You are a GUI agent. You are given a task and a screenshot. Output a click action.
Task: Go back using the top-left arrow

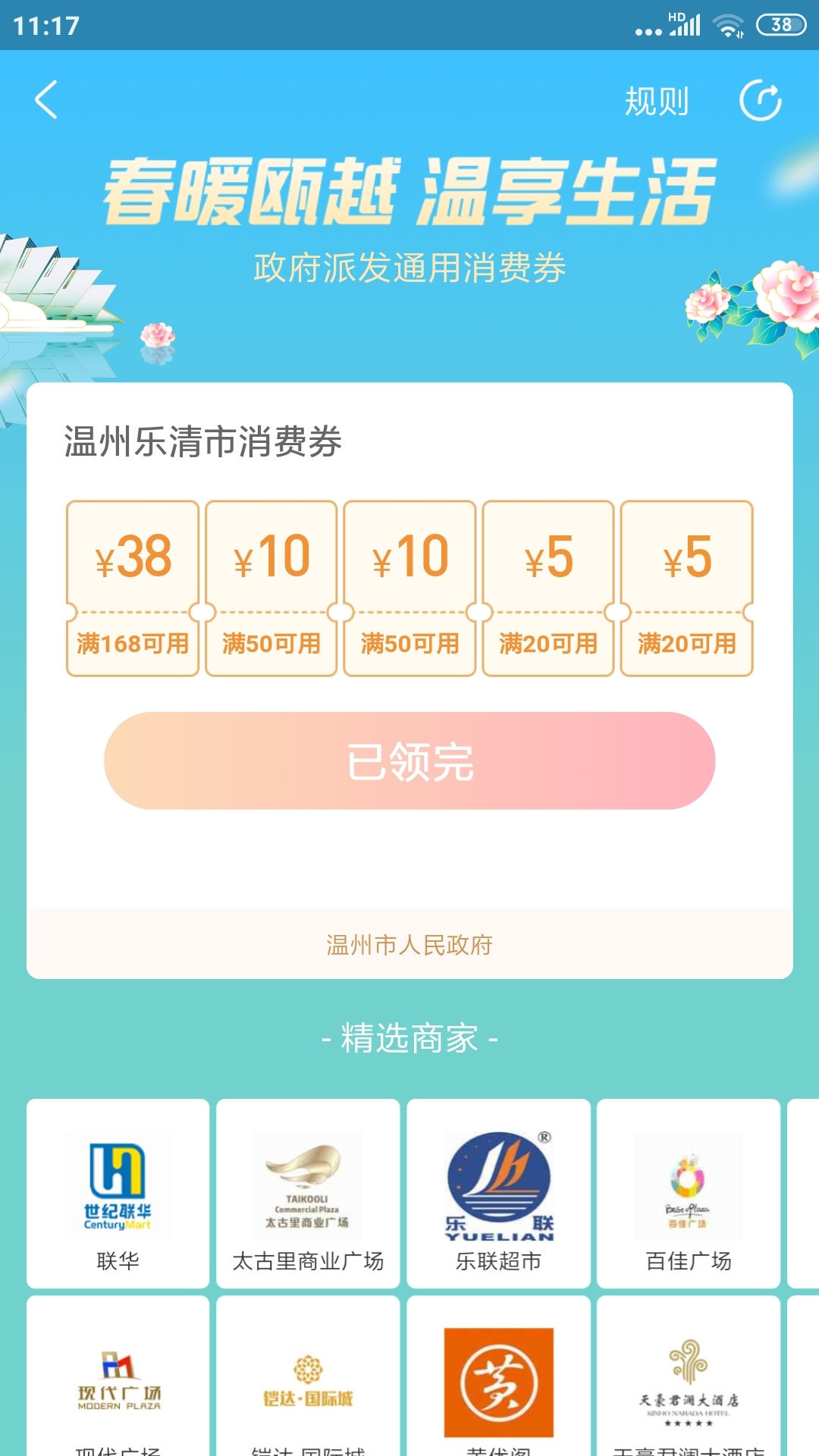coord(46,100)
